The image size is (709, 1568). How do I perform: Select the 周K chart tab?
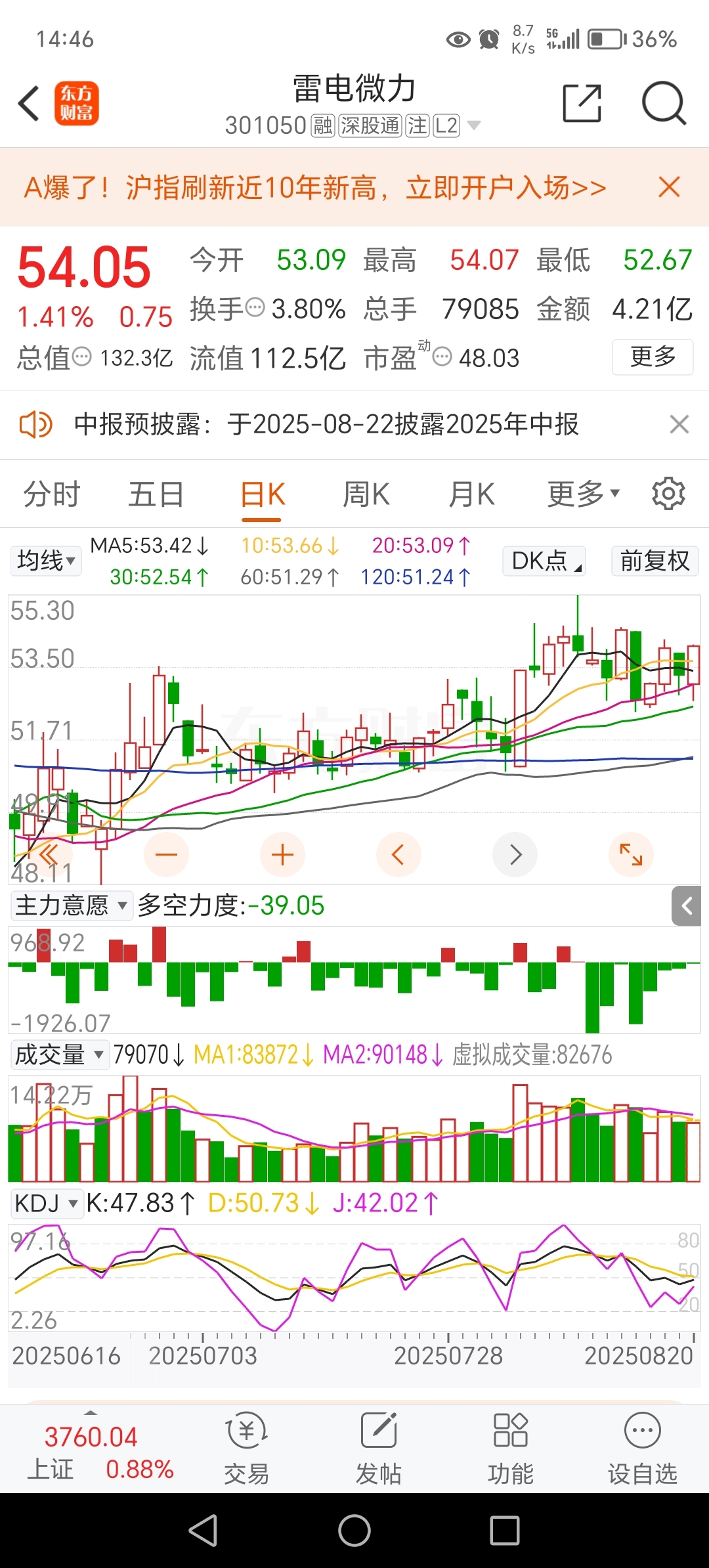click(366, 494)
